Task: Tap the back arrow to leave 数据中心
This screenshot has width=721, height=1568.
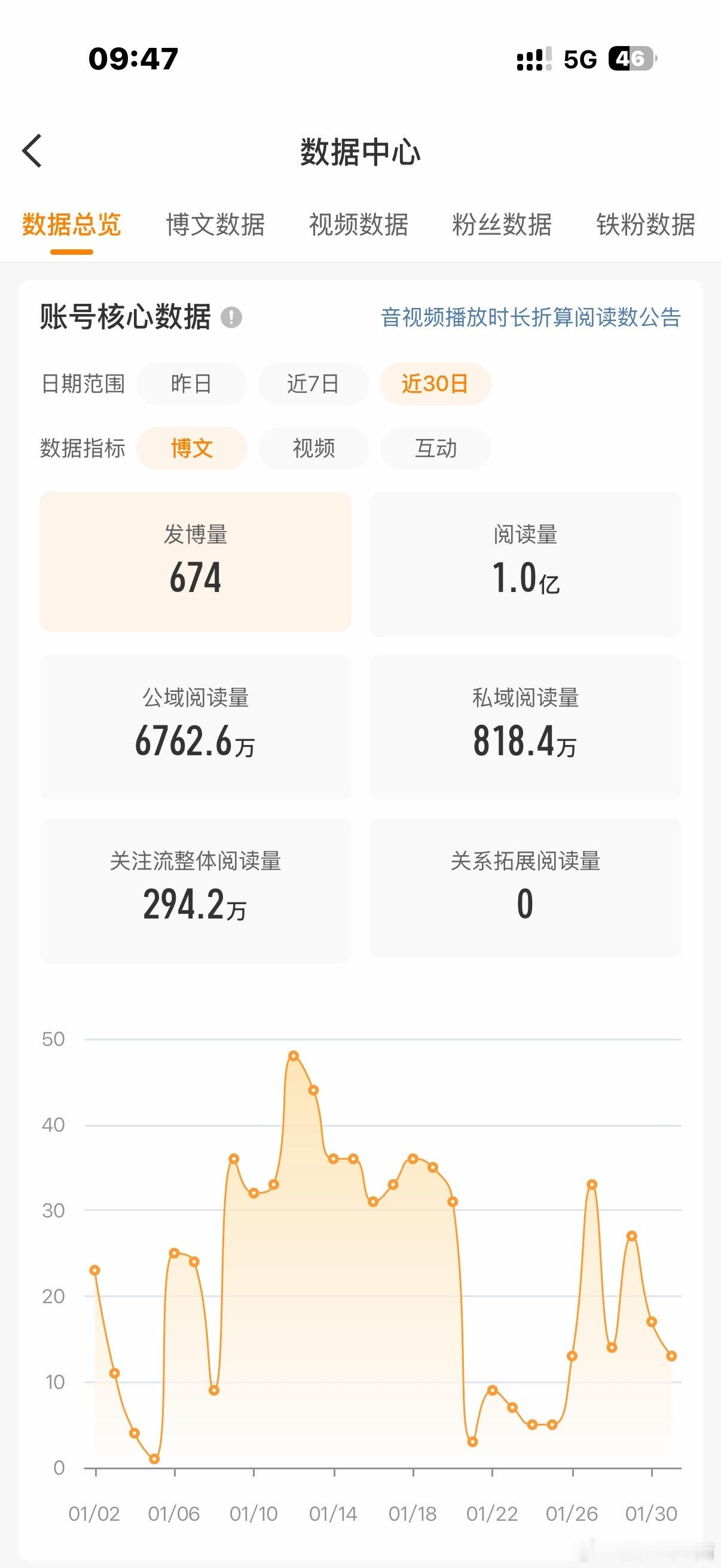Action: (32, 152)
